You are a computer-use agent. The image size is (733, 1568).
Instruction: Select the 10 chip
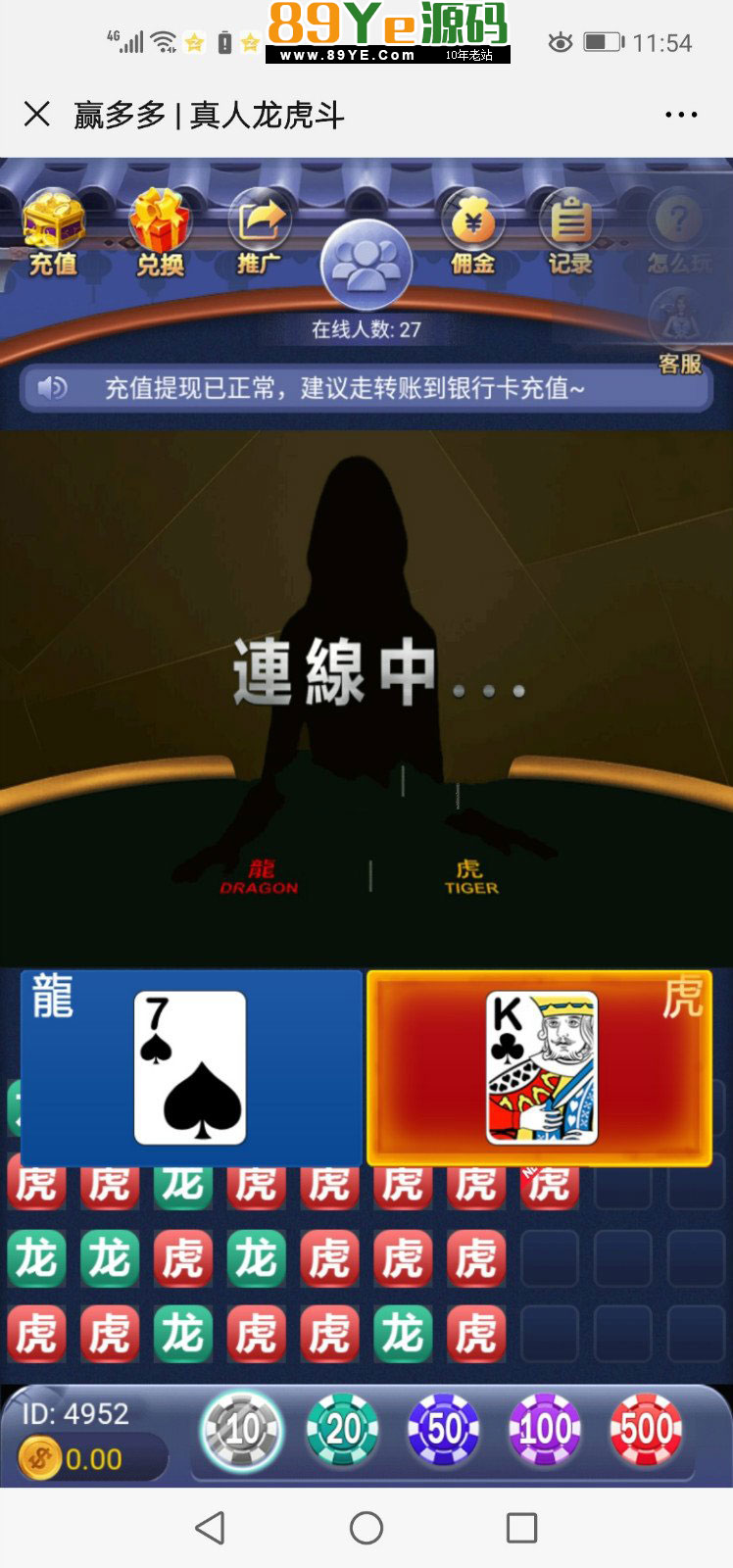click(242, 1430)
